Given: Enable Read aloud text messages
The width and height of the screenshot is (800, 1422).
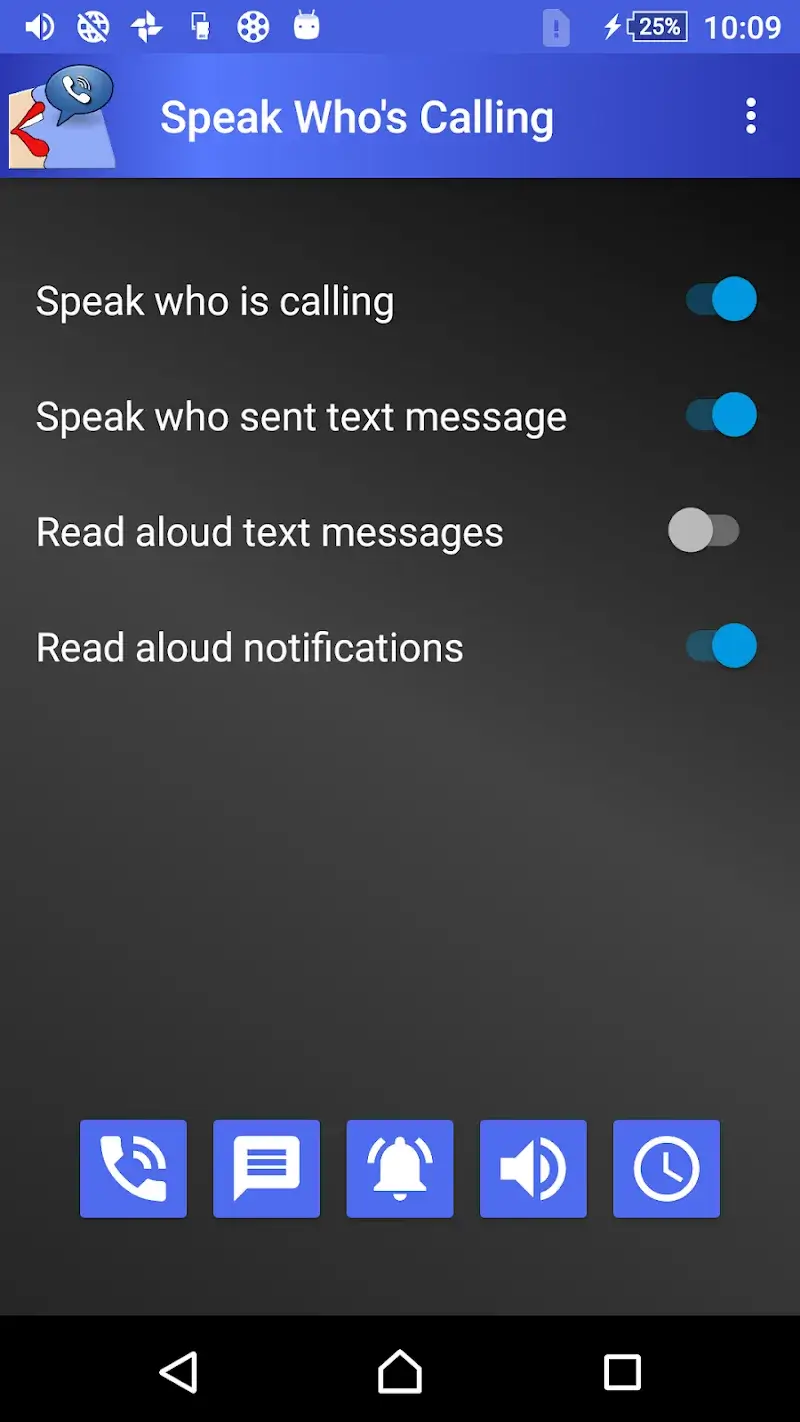Looking at the screenshot, I should click(703, 530).
